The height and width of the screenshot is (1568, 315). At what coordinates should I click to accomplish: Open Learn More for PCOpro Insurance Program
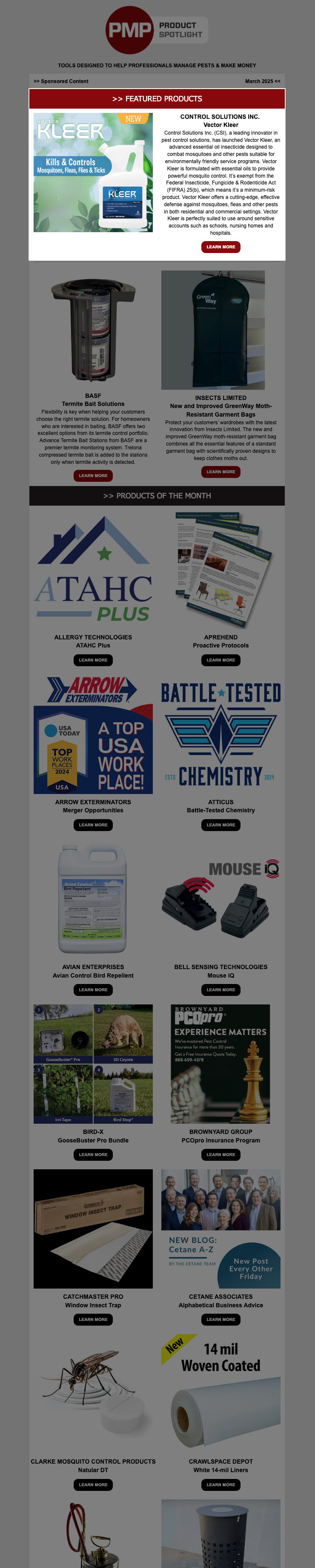click(221, 1155)
